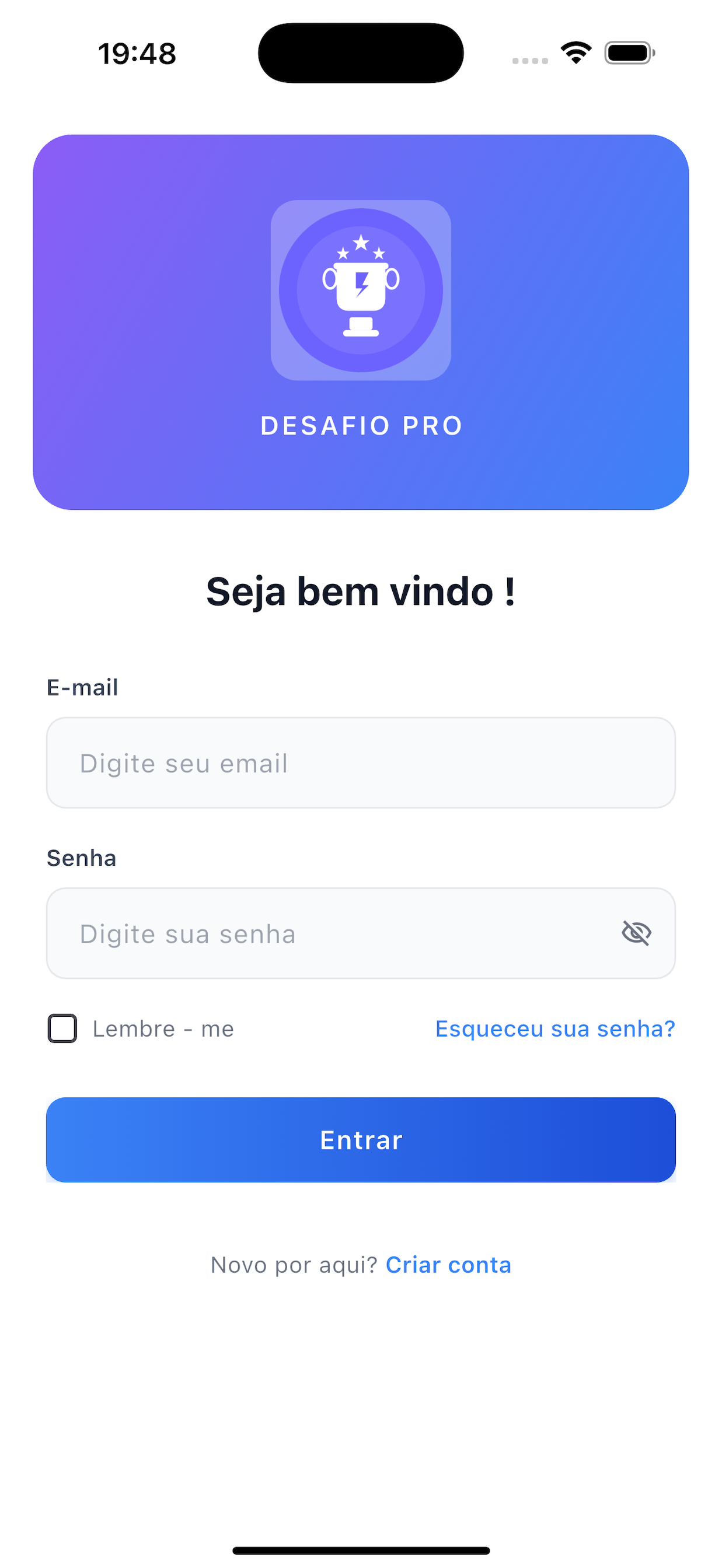
Task: Open Criar conta to register
Action: tap(448, 1264)
